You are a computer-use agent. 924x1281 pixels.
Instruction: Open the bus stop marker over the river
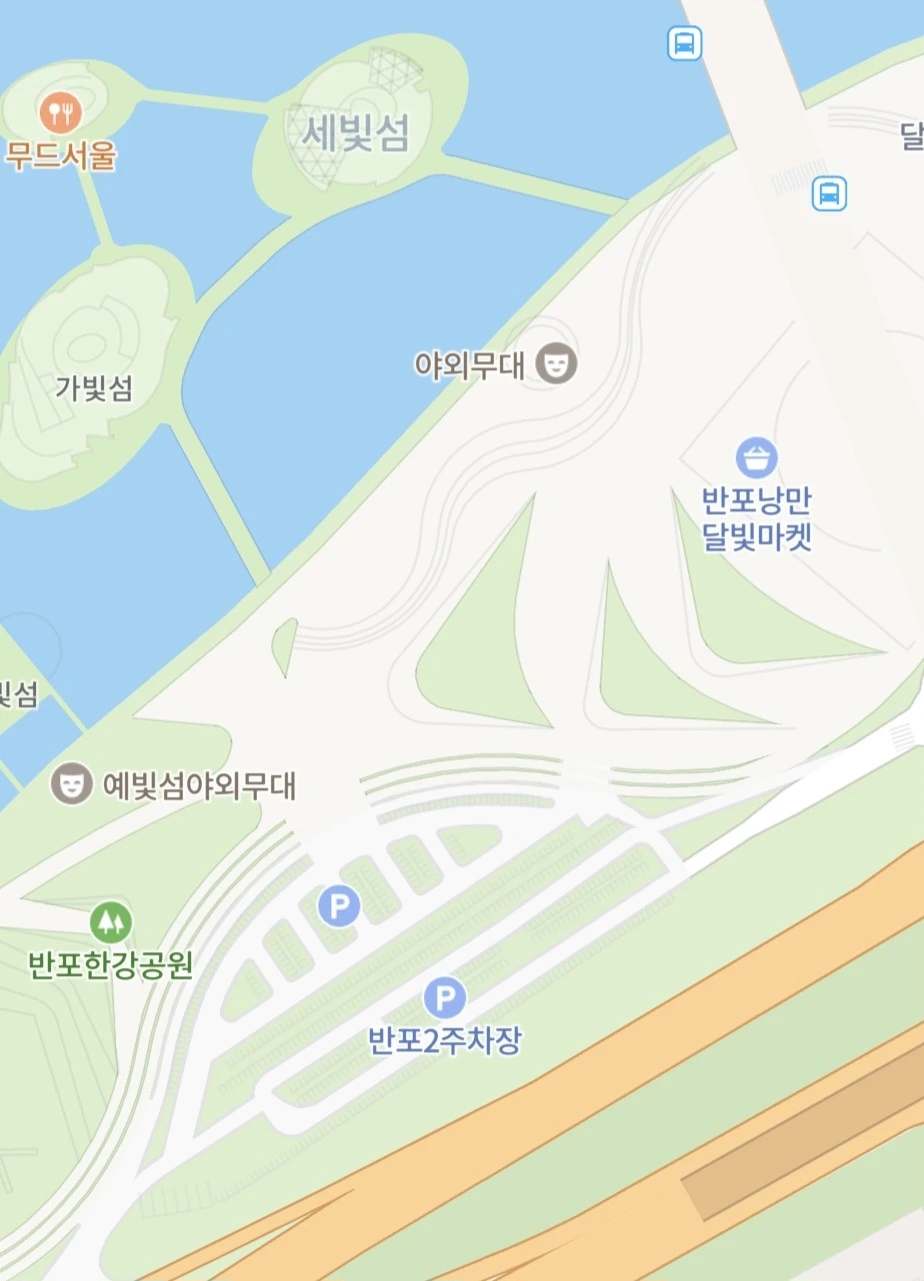pos(684,43)
